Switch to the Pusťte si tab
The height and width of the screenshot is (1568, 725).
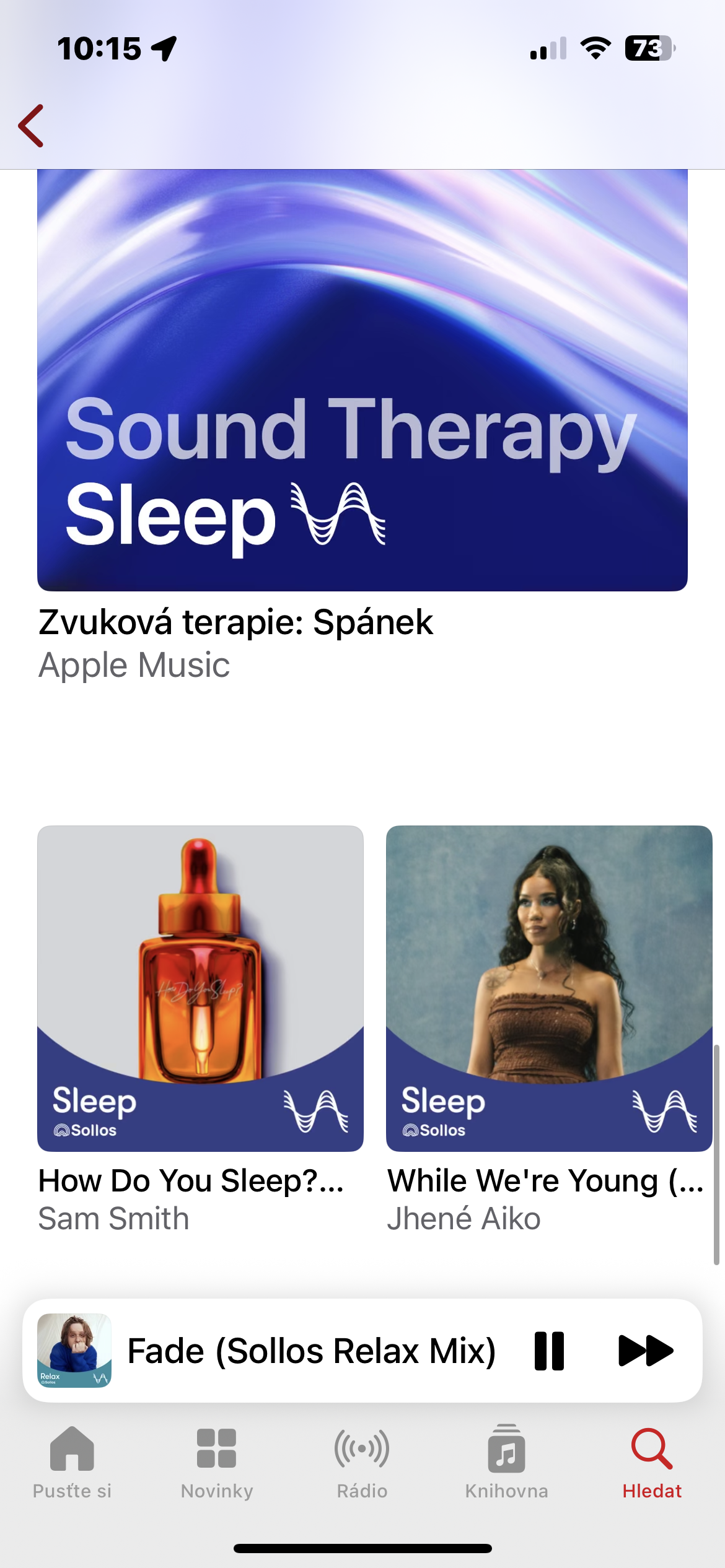(x=72, y=1462)
